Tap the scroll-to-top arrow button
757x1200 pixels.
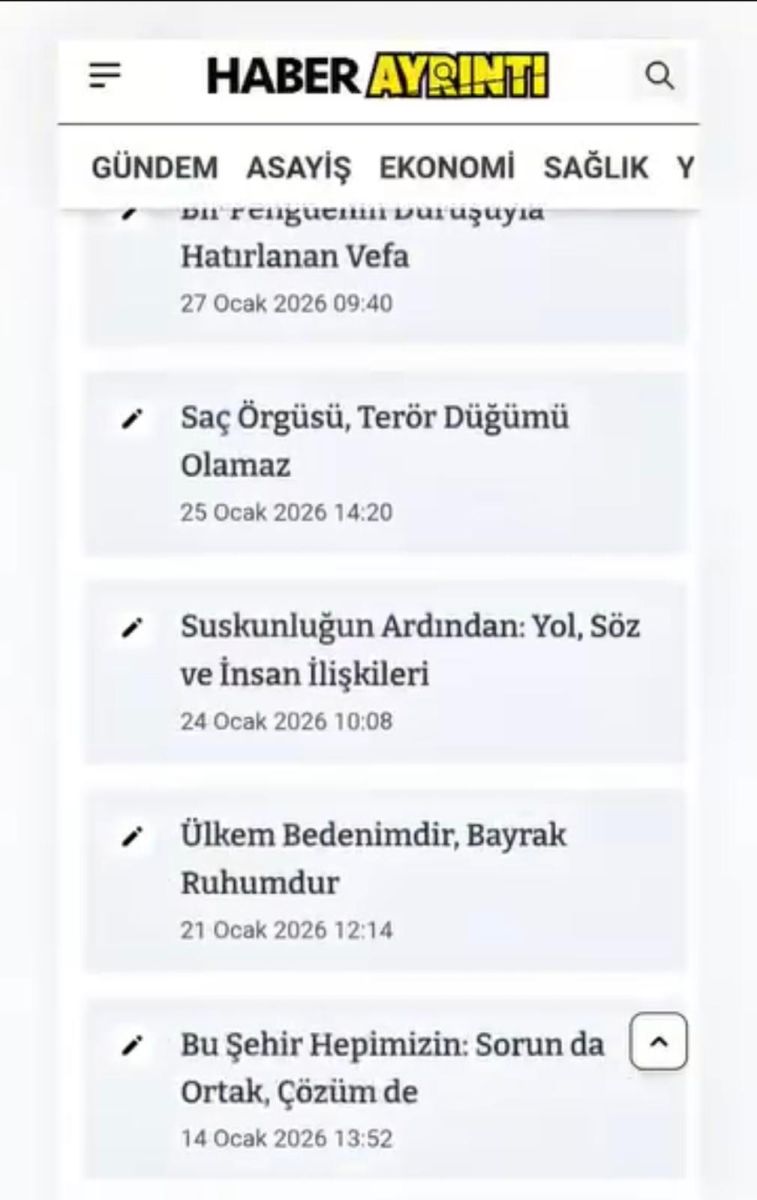pyautogui.click(x=658, y=1042)
